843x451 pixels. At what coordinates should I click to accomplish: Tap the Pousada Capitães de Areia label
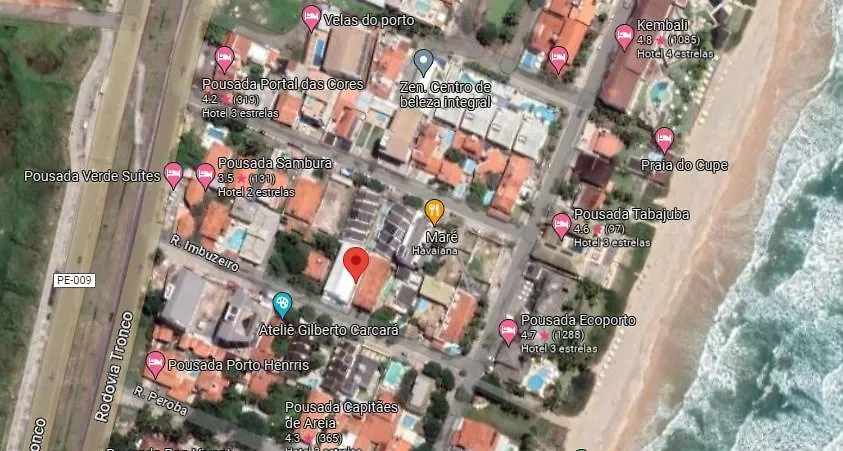tap(341, 414)
